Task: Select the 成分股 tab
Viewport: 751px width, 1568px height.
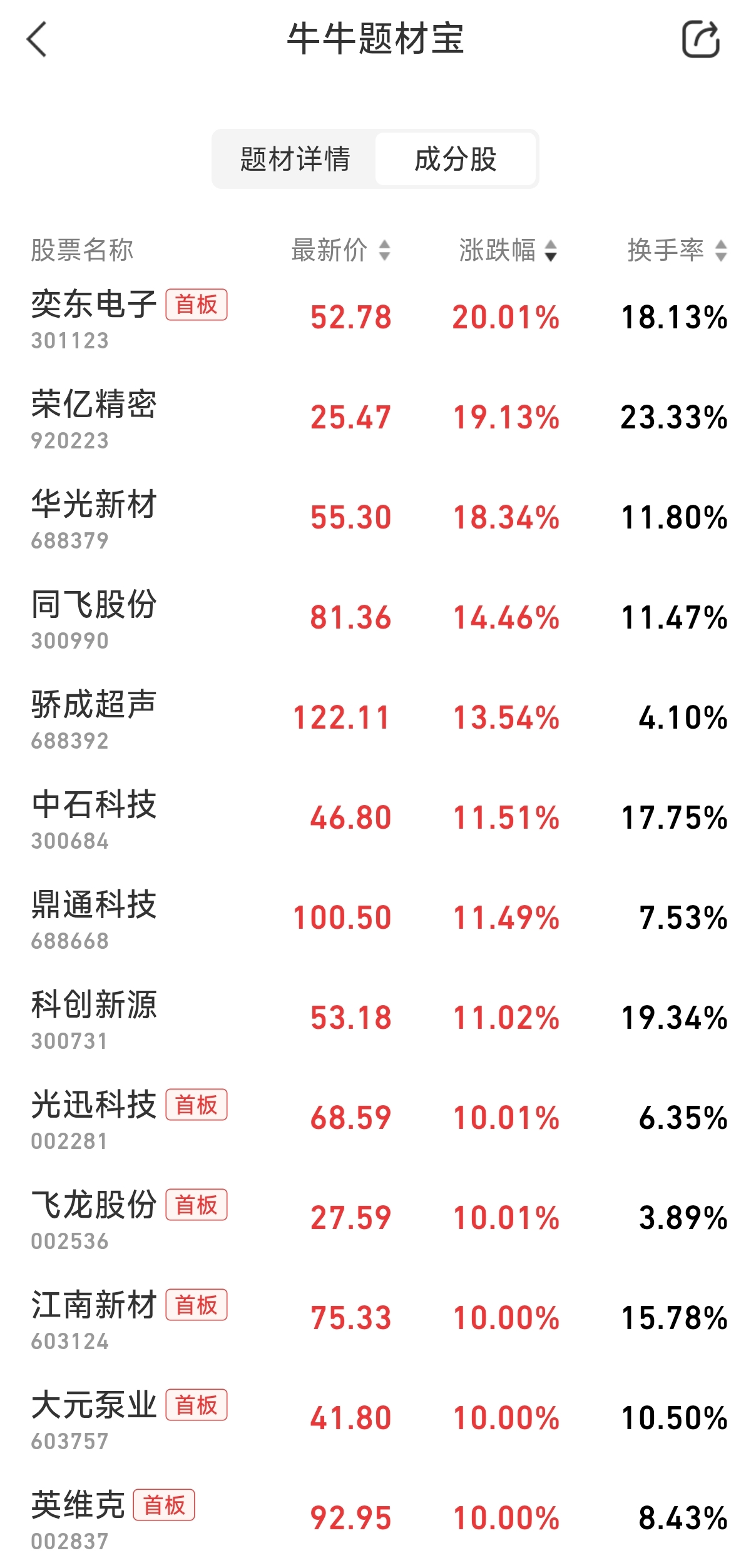Action: 456,159
